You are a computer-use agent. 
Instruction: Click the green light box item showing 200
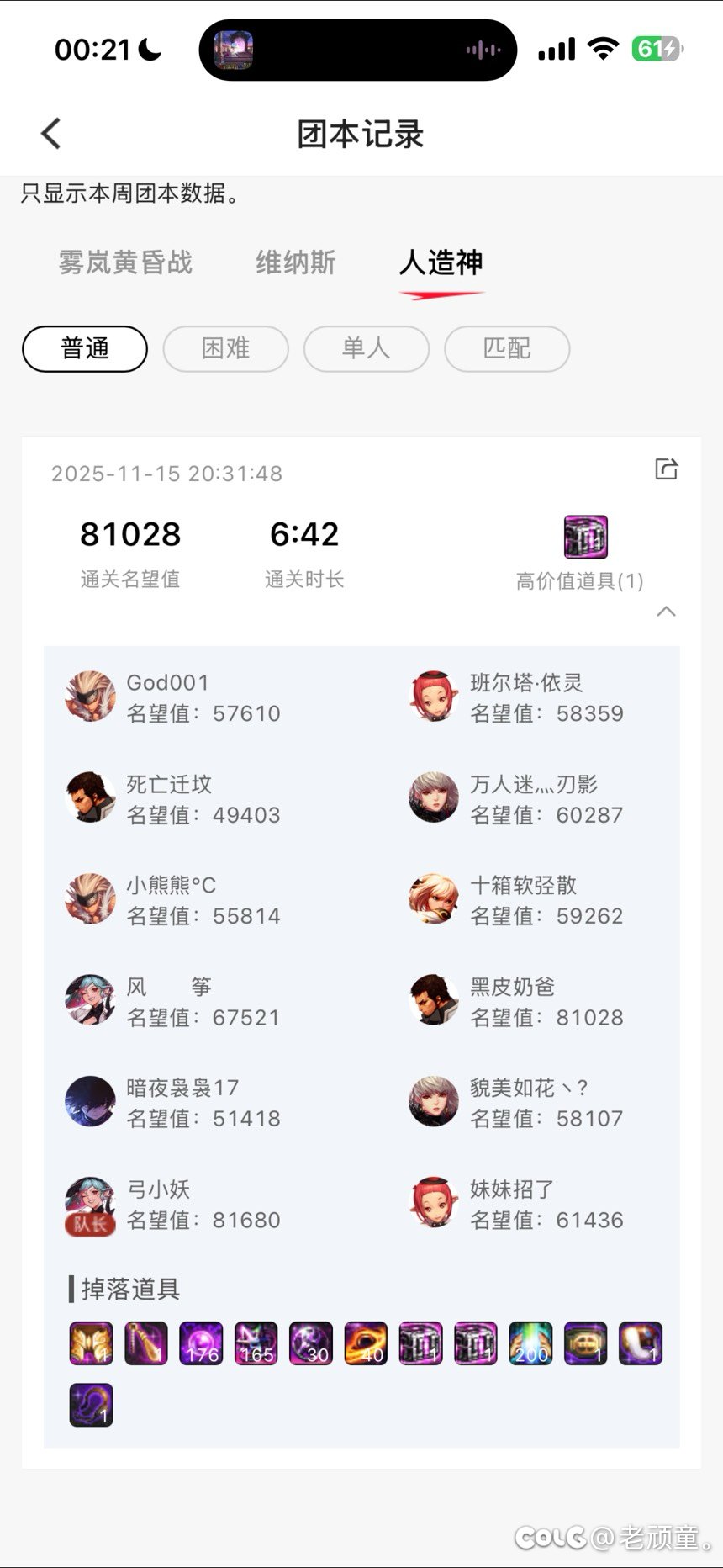click(x=530, y=1343)
